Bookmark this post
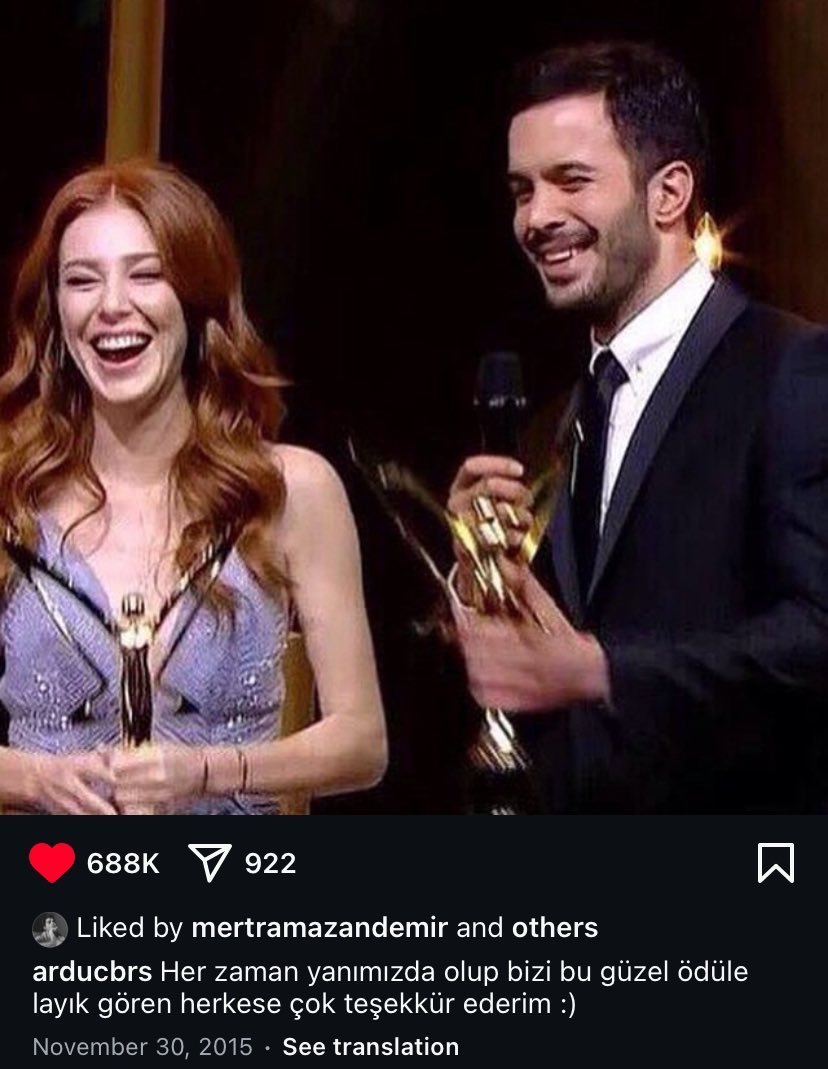Viewport: 828px width, 1069px height. (x=776, y=862)
